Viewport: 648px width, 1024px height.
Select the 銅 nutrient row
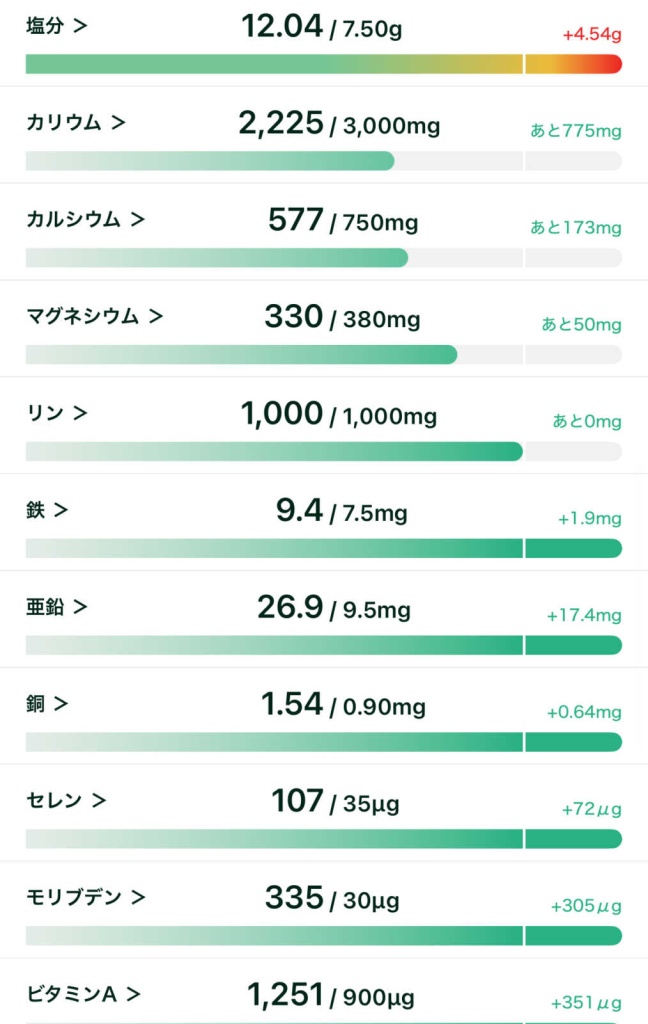point(47,704)
